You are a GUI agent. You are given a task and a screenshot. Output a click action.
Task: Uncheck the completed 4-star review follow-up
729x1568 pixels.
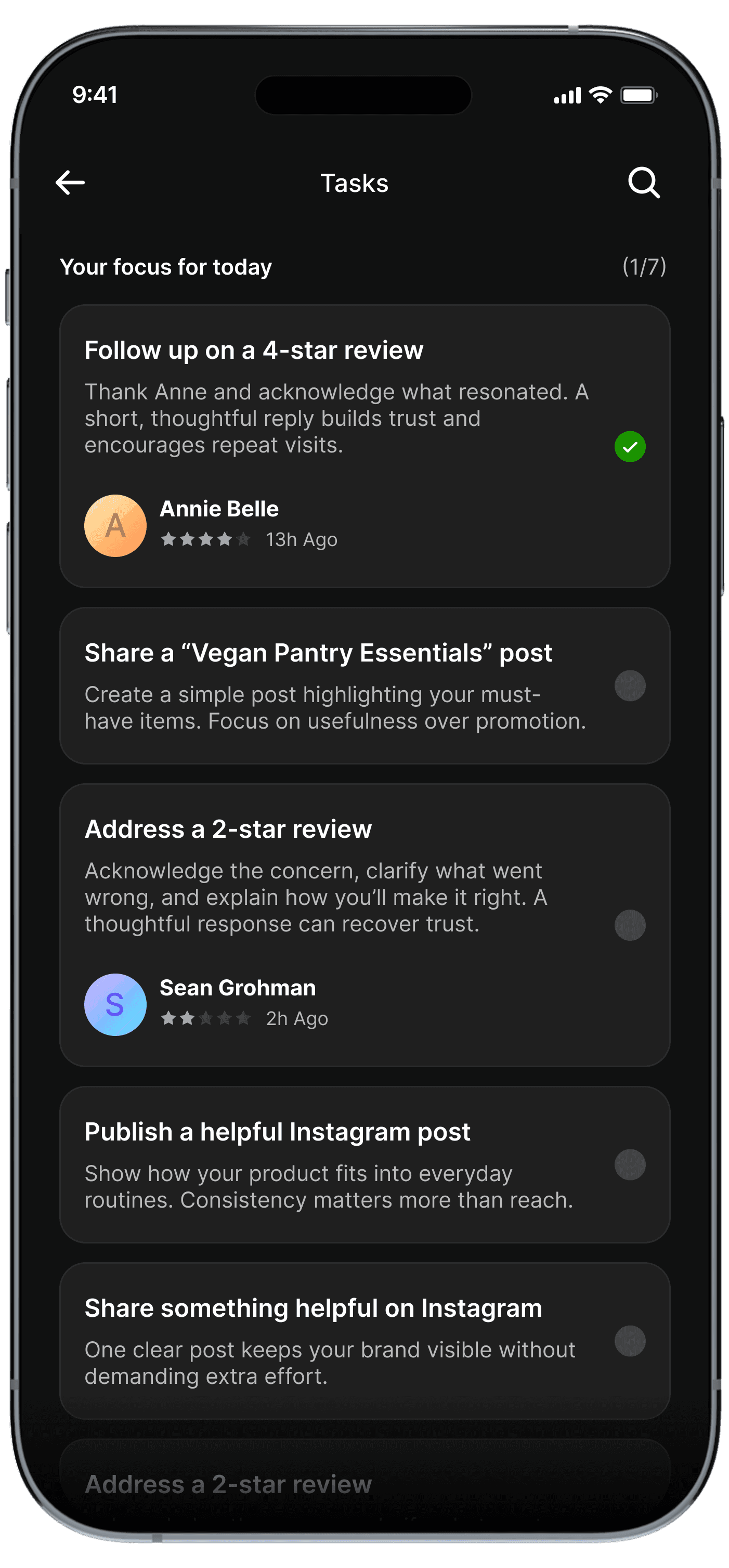click(x=630, y=447)
